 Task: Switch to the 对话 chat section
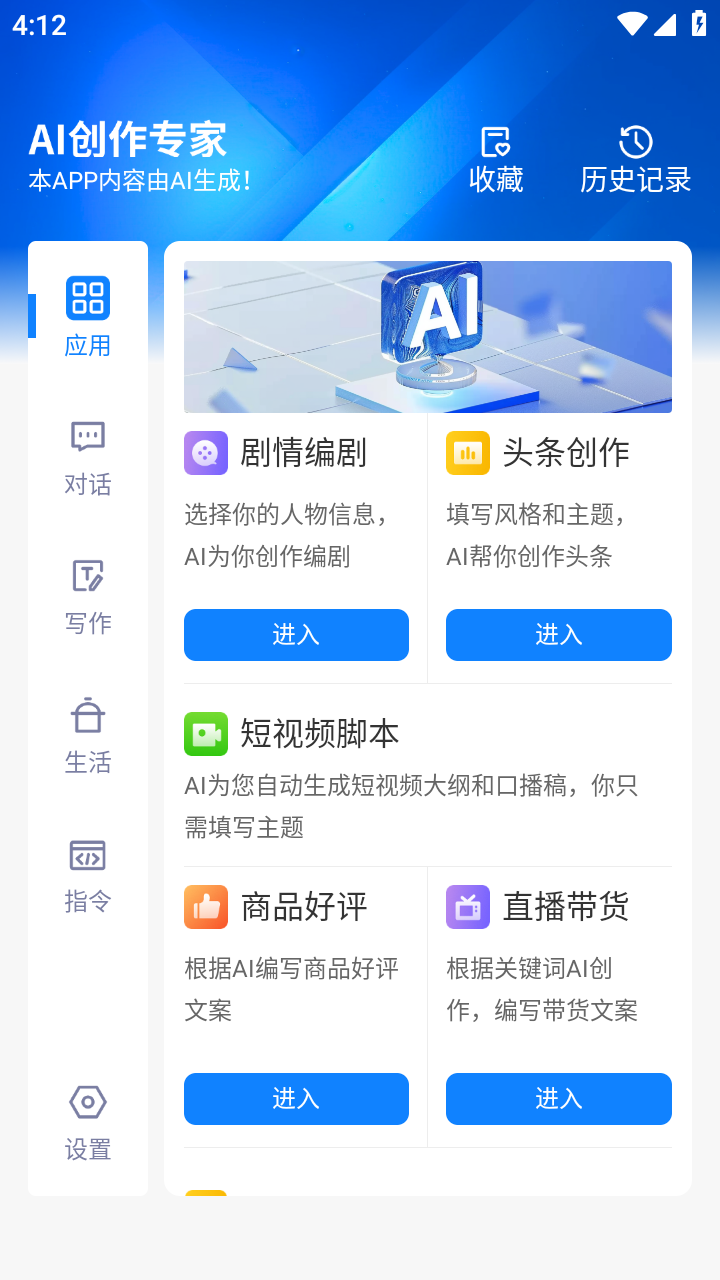tap(88, 455)
